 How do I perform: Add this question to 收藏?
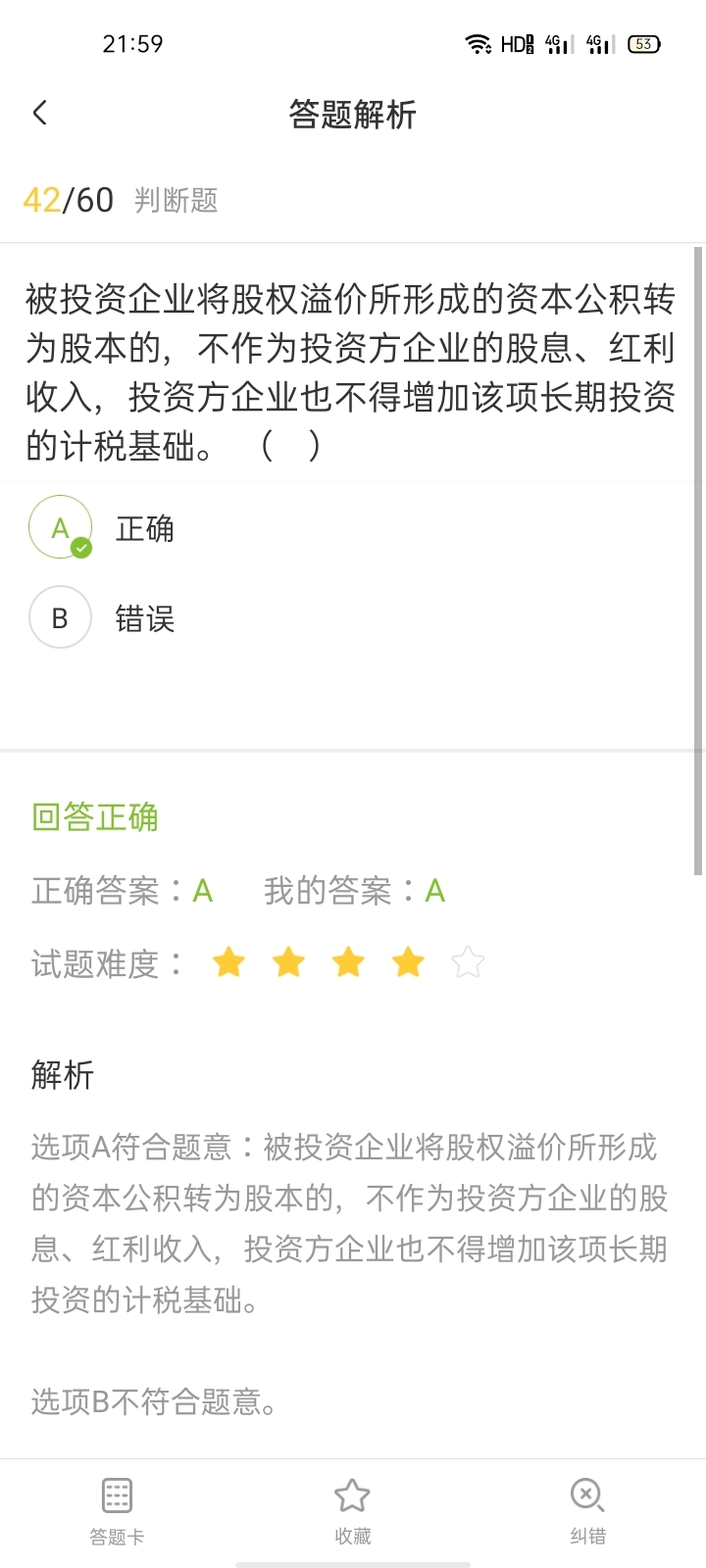(352, 1510)
